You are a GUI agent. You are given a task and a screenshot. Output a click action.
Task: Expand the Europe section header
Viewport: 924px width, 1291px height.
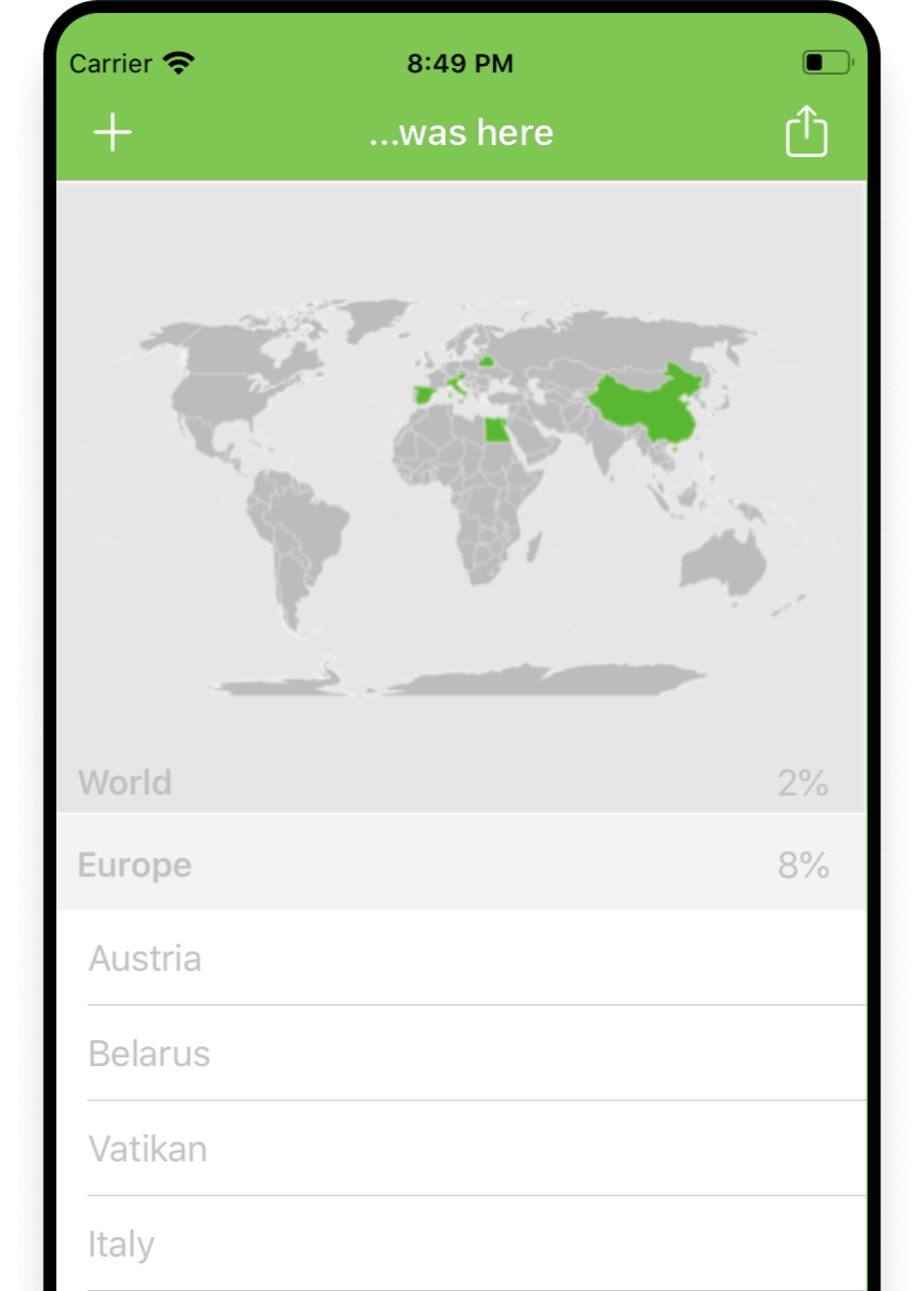pyautogui.click(x=462, y=864)
